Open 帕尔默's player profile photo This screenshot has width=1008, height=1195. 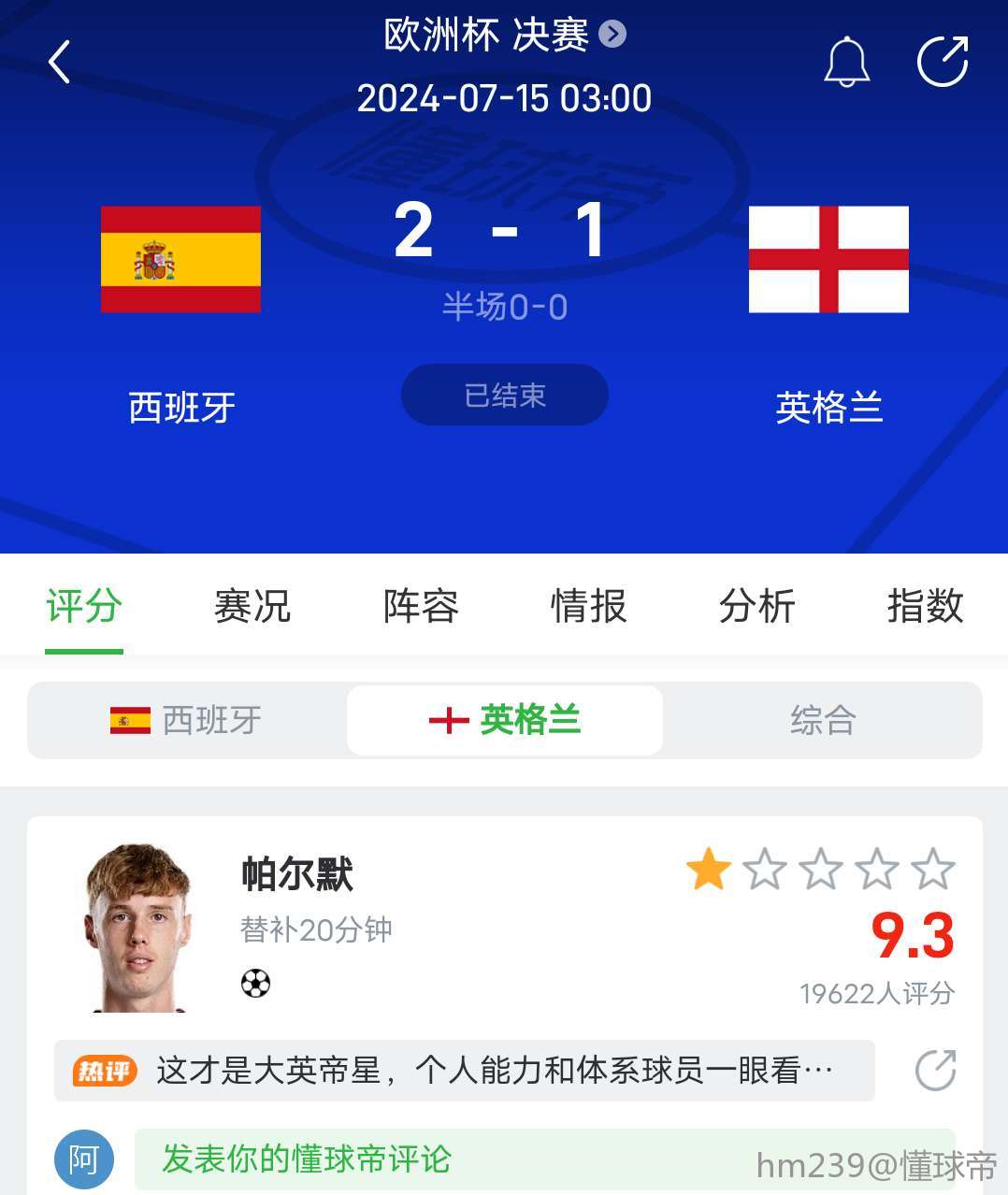coord(137,928)
